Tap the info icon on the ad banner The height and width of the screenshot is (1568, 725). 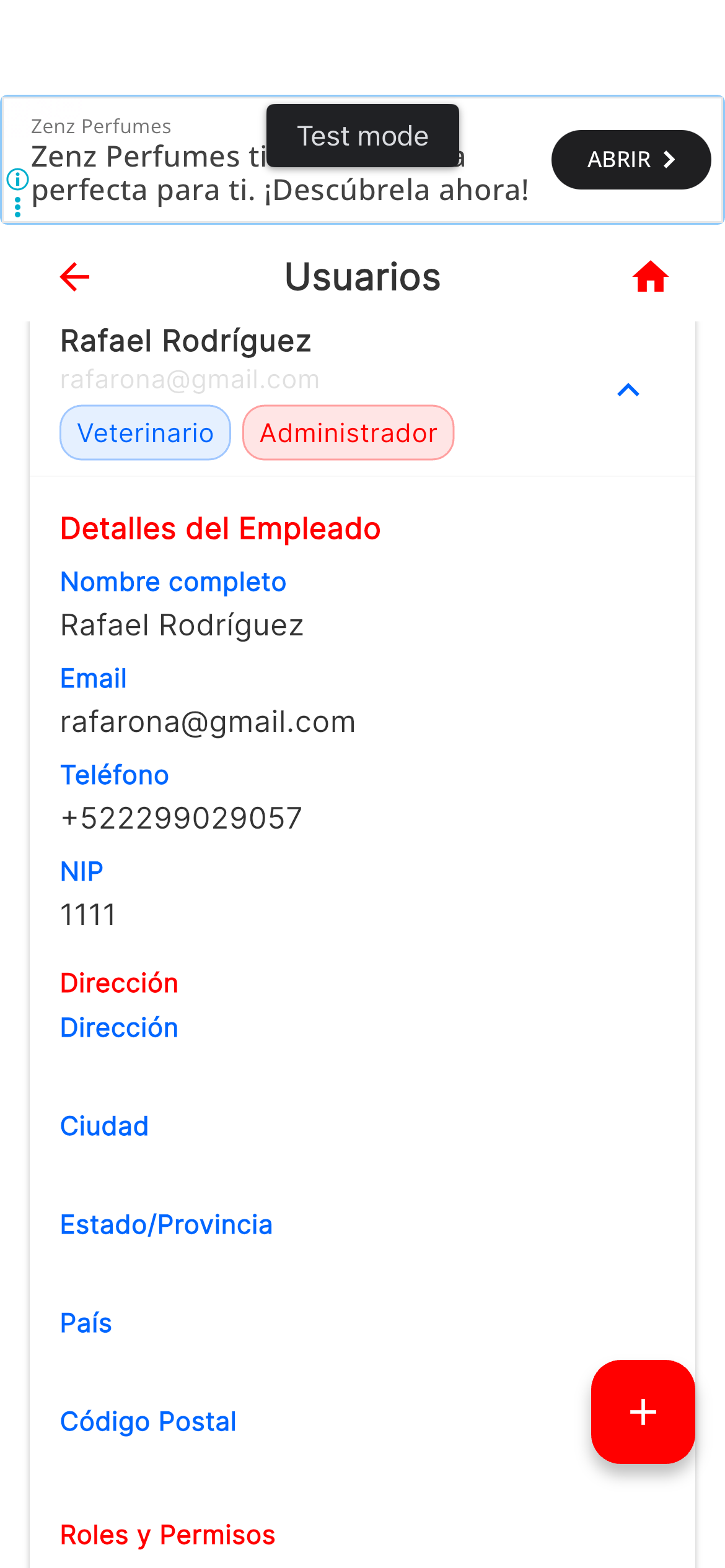coord(18,180)
